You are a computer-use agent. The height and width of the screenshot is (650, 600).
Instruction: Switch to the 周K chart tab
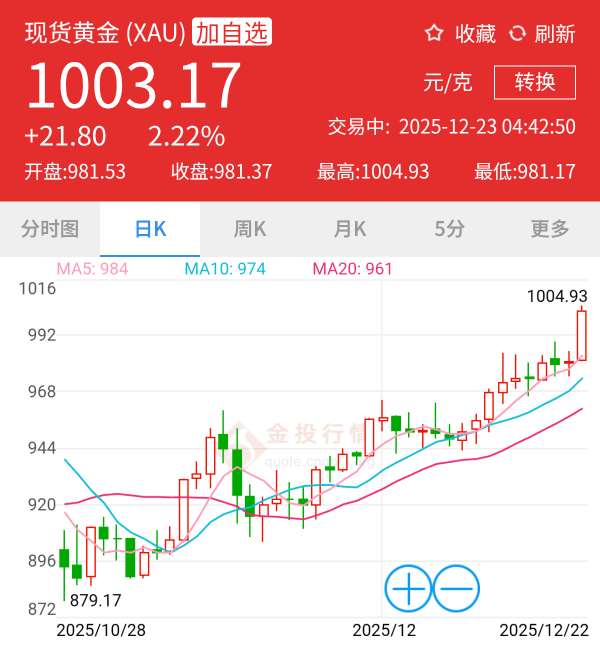[x=250, y=229]
